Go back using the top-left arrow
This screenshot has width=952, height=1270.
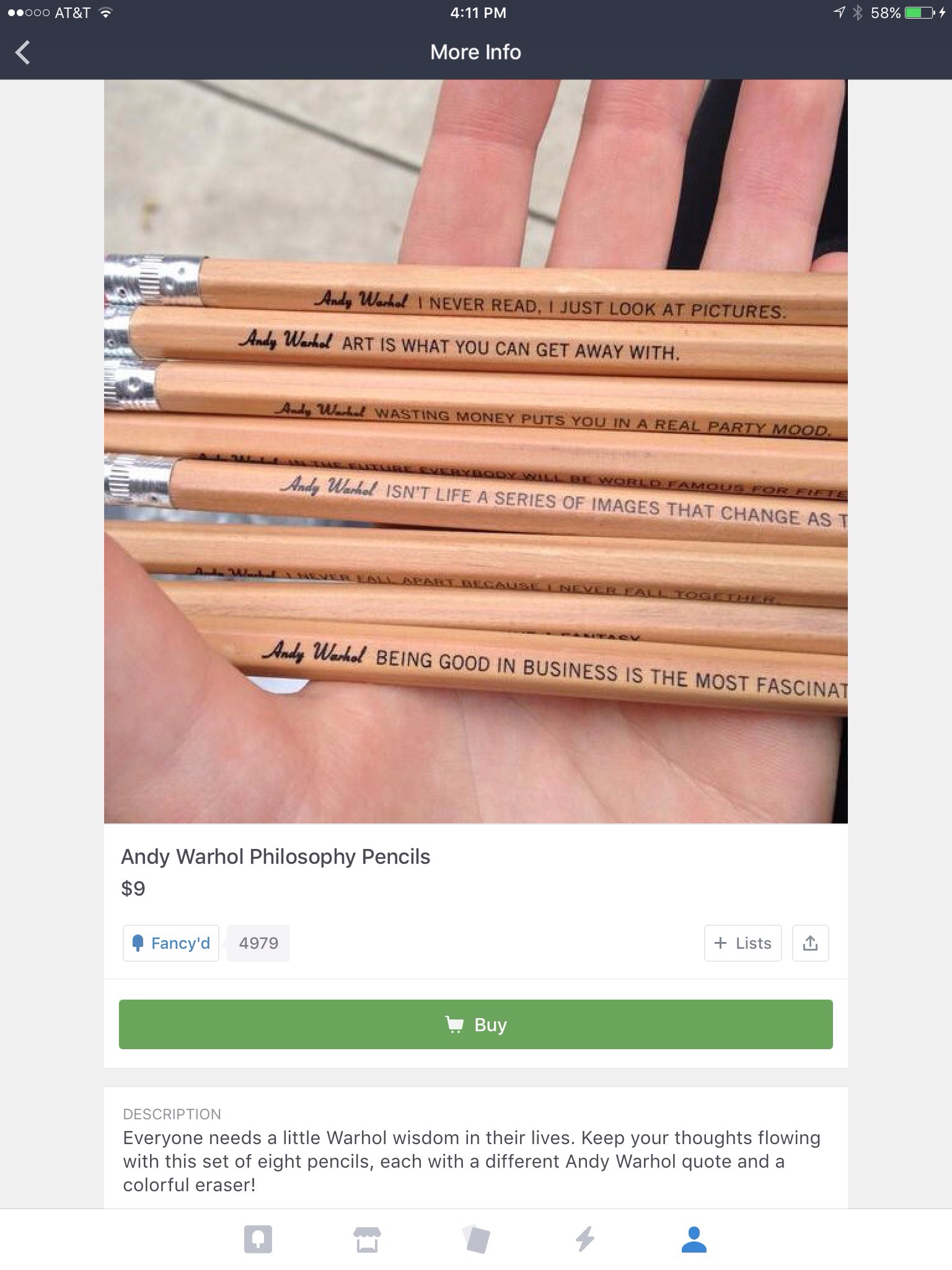click(x=24, y=52)
